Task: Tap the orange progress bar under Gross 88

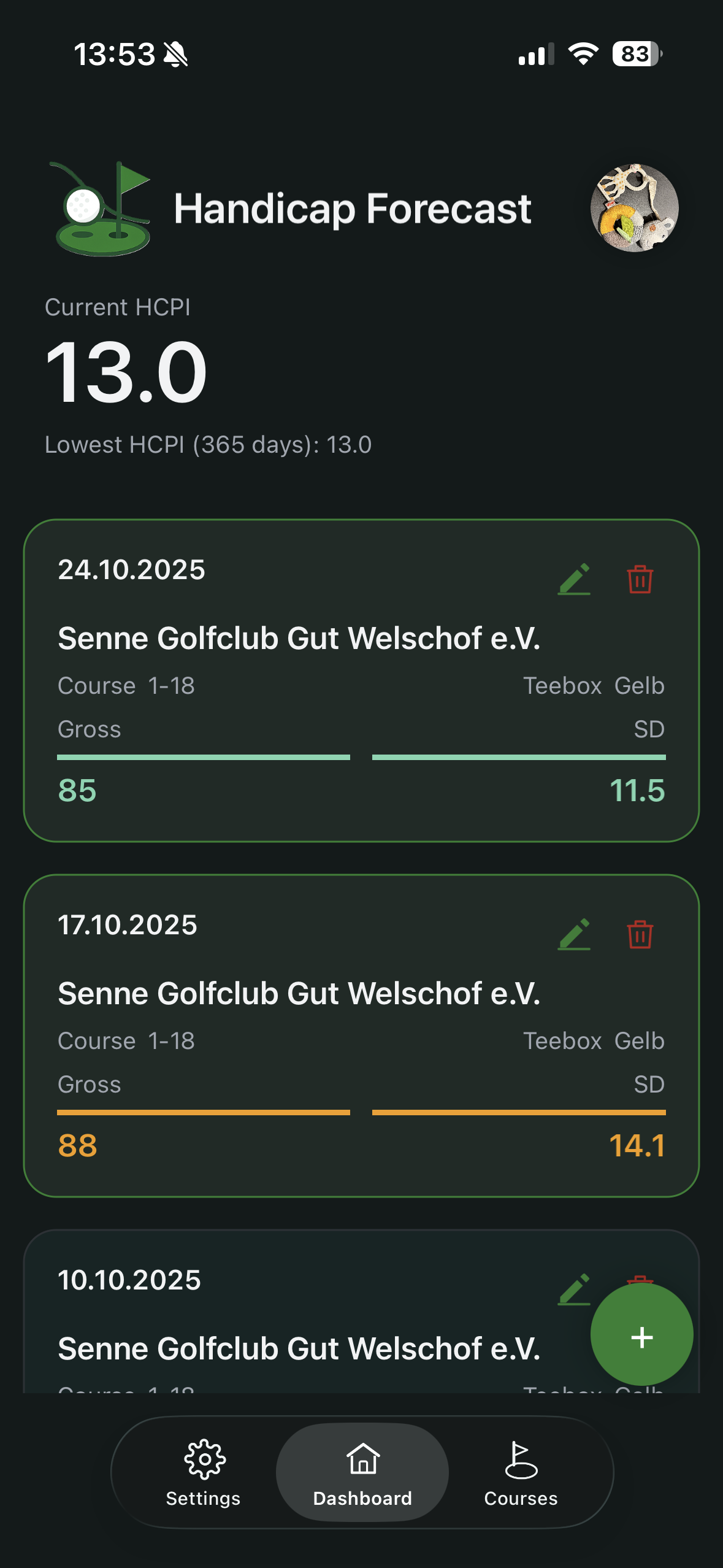Action: (203, 1112)
